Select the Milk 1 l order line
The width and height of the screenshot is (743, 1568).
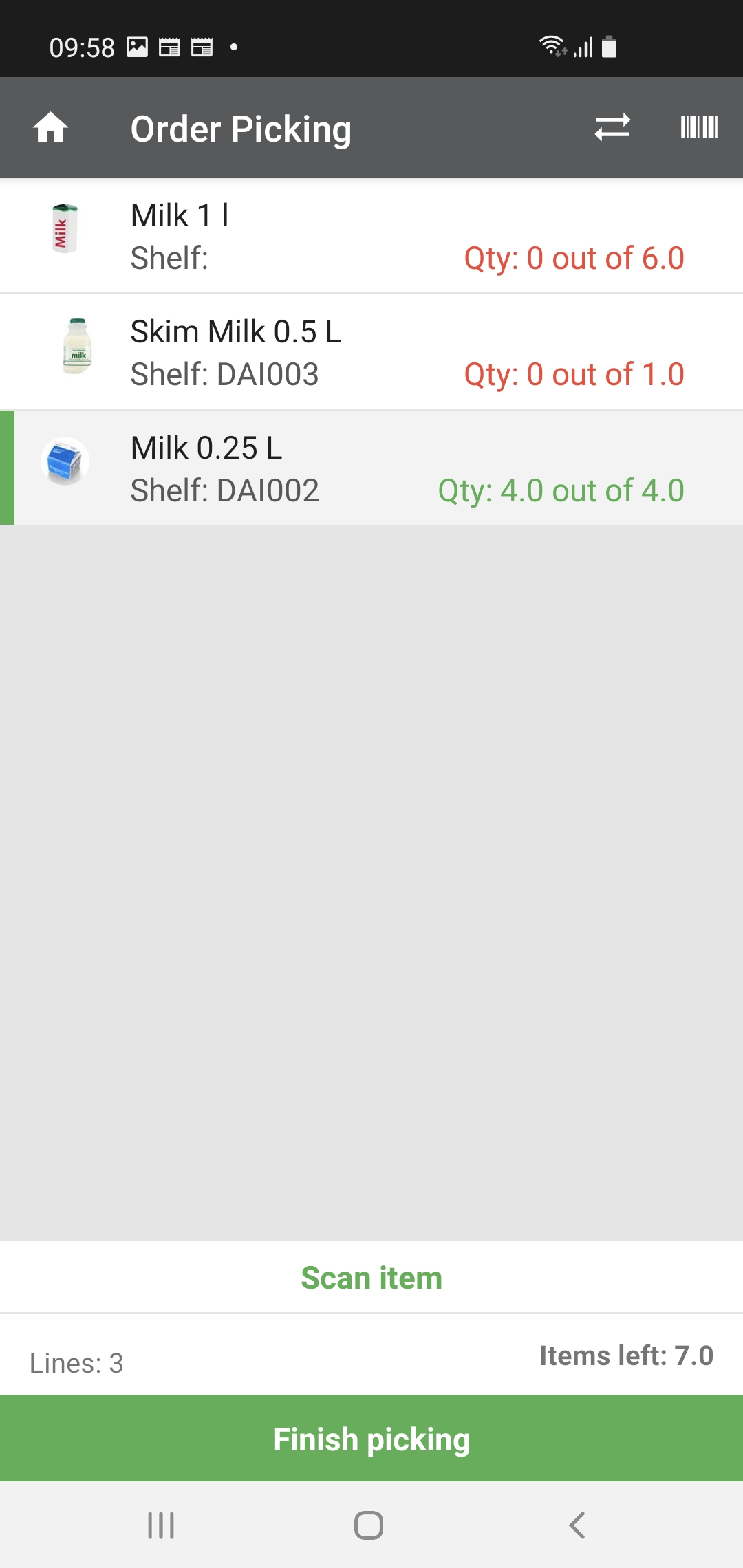click(x=371, y=236)
